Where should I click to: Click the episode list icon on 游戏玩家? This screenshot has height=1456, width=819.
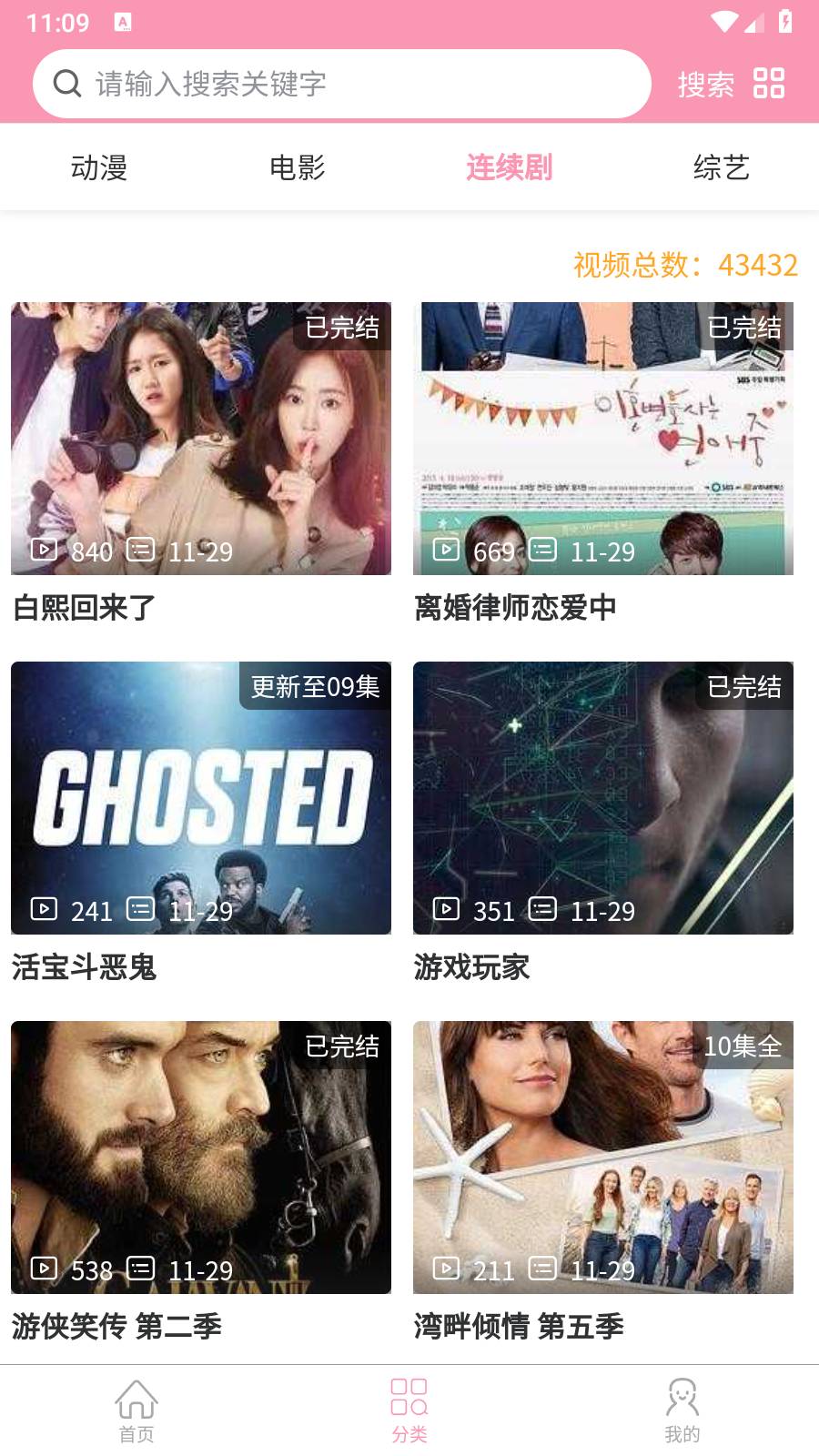(x=542, y=908)
